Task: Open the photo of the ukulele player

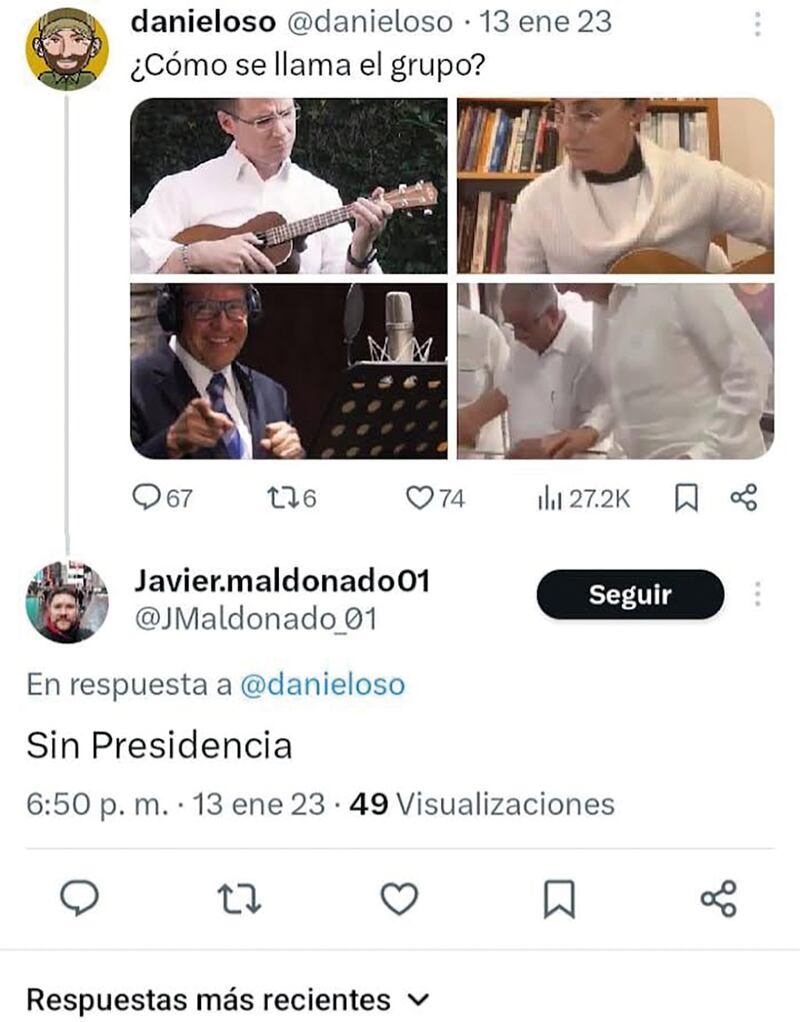Action: click(289, 186)
